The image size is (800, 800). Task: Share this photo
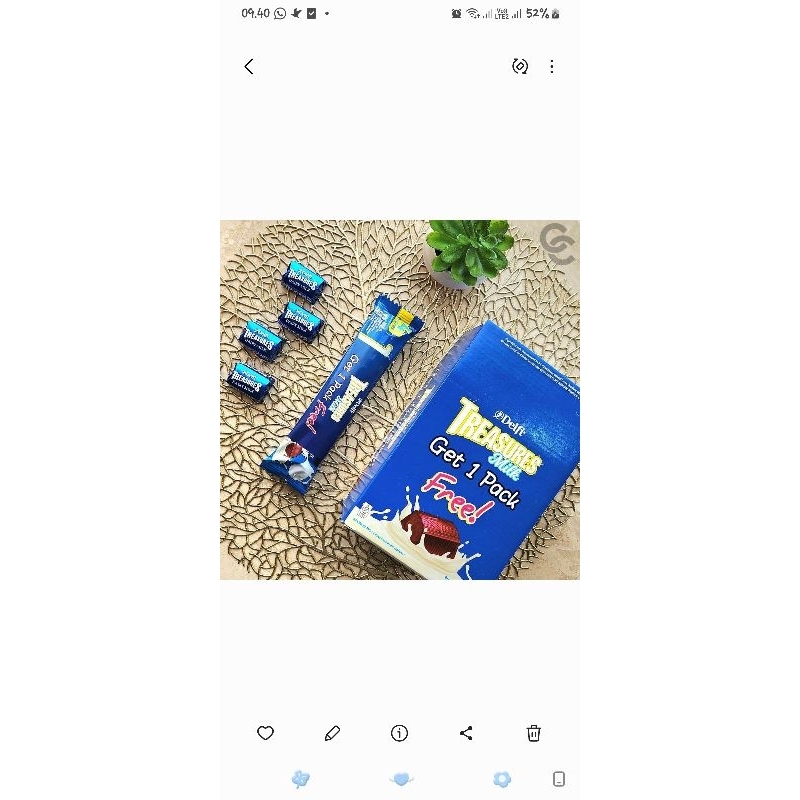tap(466, 733)
